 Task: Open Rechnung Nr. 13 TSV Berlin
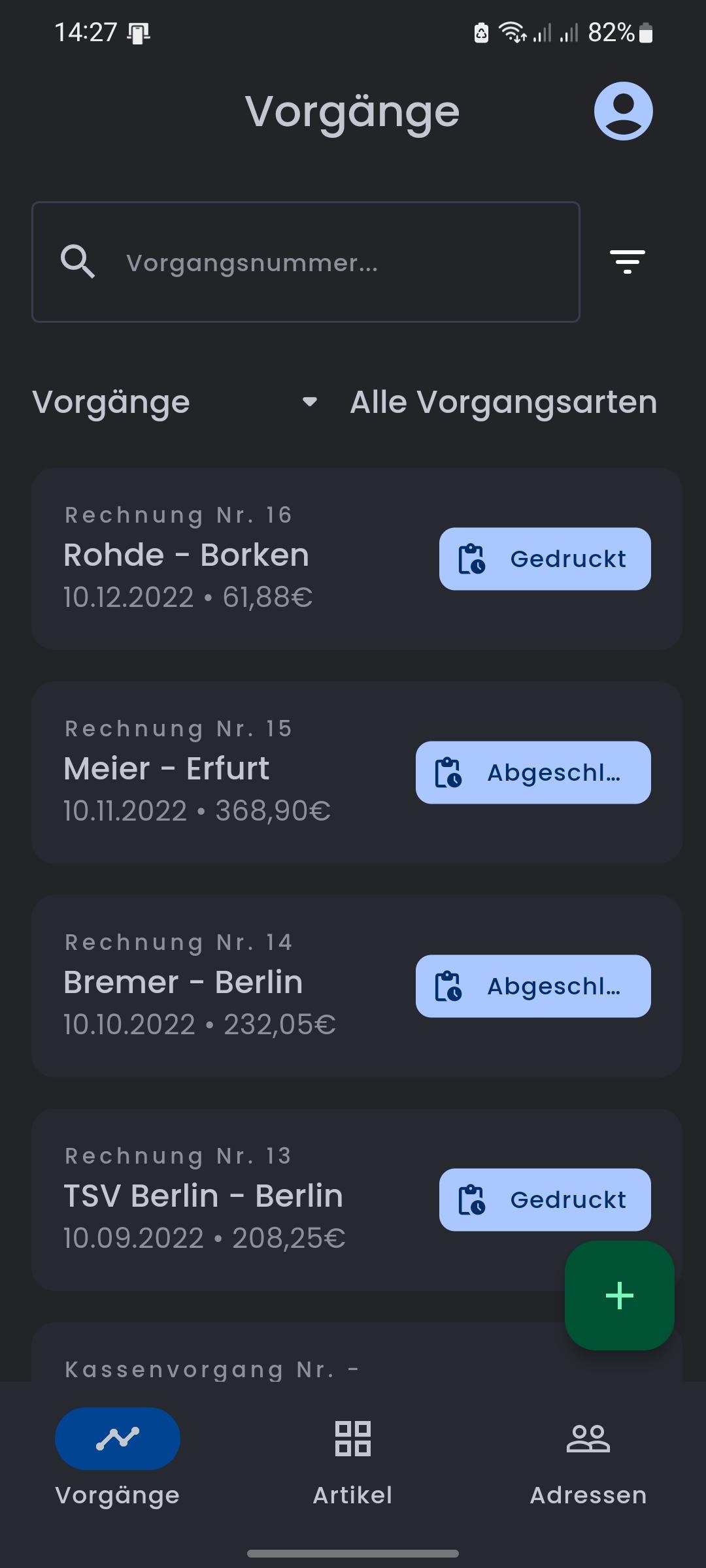point(357,1200)
